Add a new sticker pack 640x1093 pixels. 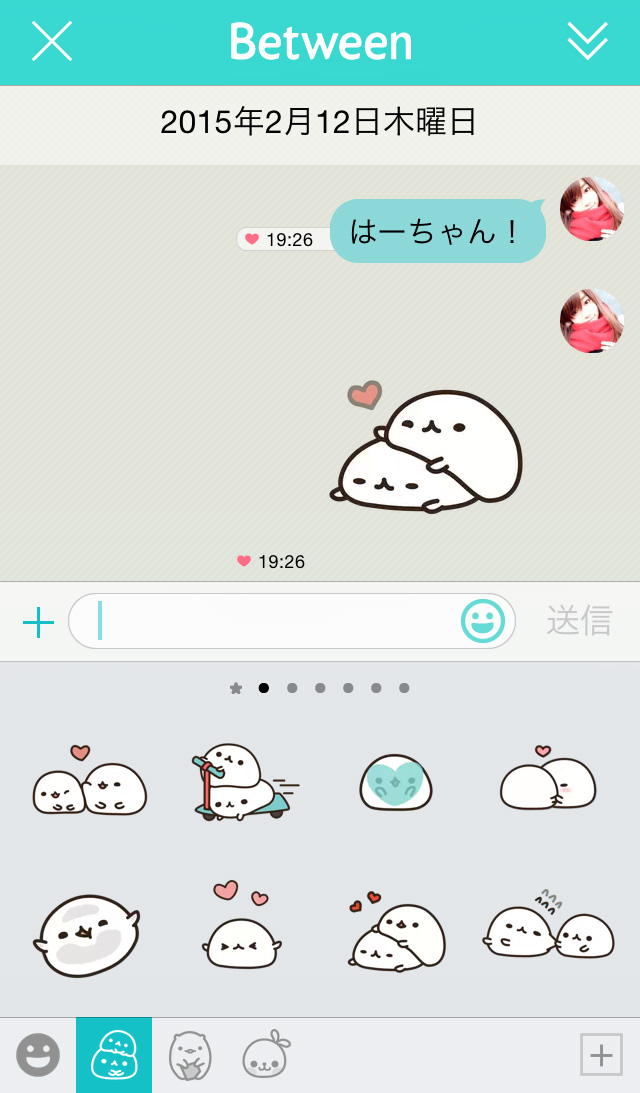click(601, 1055)
